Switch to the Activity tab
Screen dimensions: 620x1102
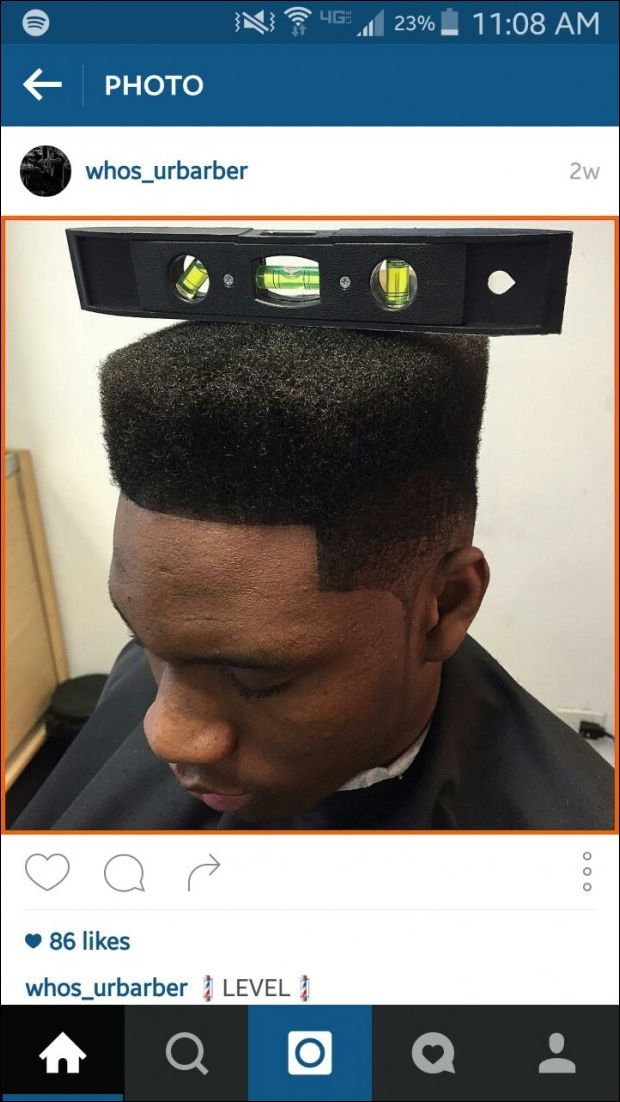click(x=434, y=1053)
